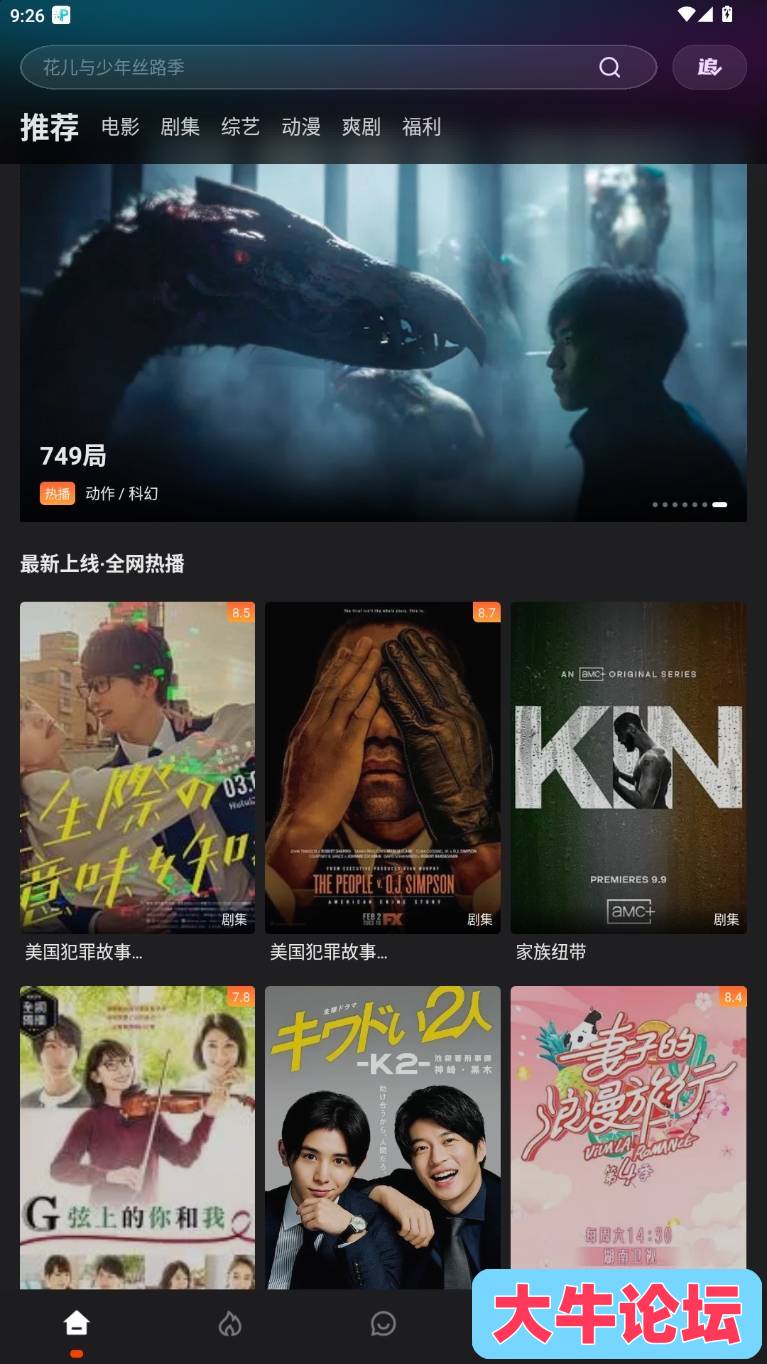767x1364 pixels.
Task: Tap the magnifier search icon
Action: pos(609,67)
